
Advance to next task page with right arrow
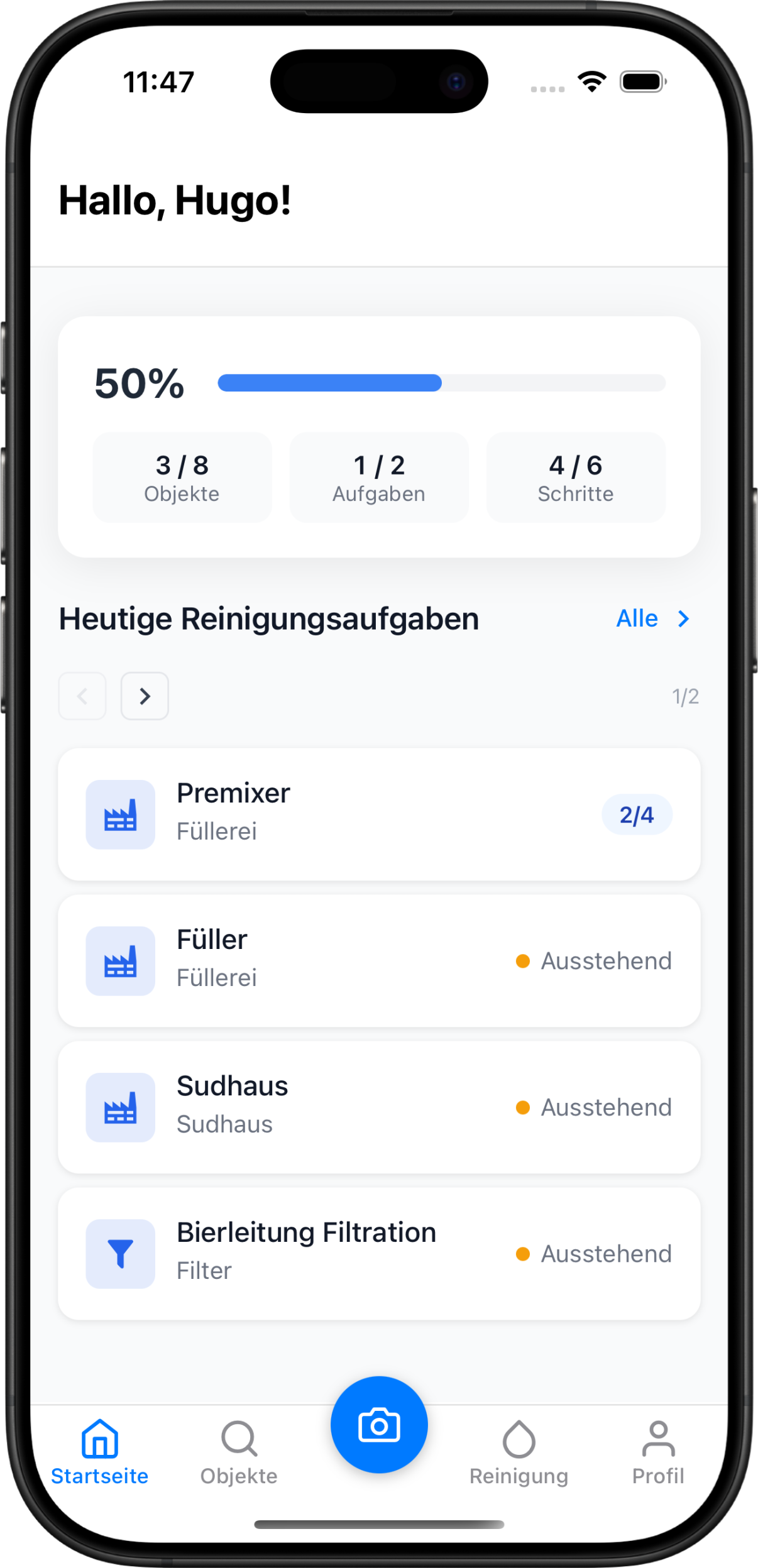pyautogui.click(x=145, y=696)
